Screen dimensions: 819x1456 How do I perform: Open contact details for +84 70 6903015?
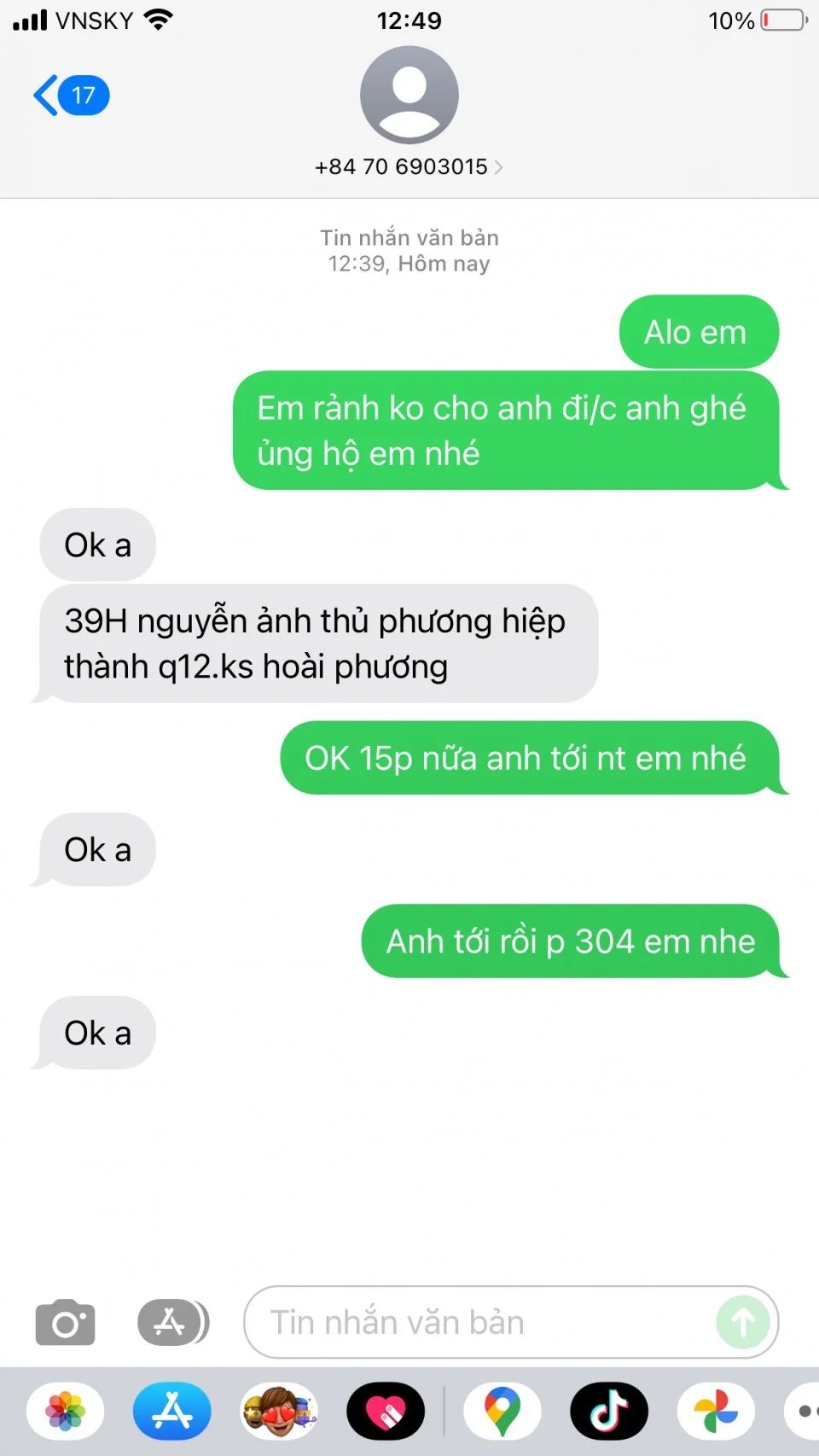coord(409,166)
